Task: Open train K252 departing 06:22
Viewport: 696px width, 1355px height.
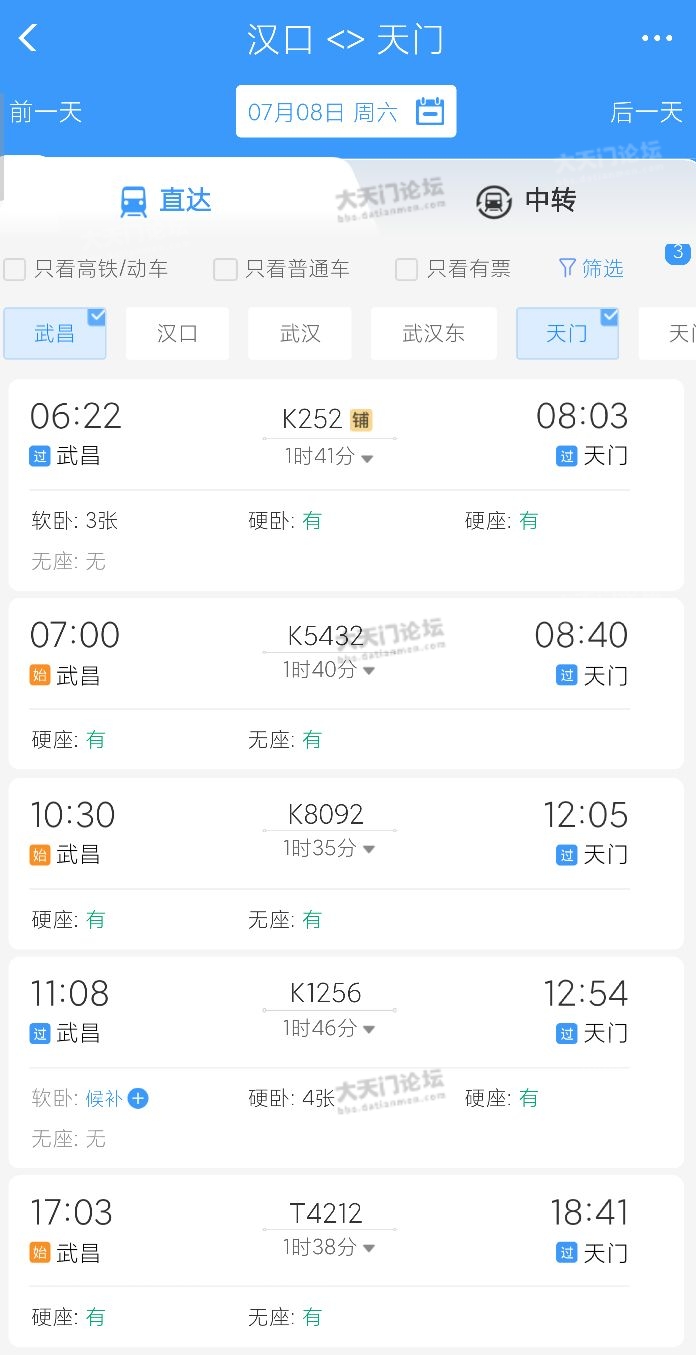Action: pos(347,485)
